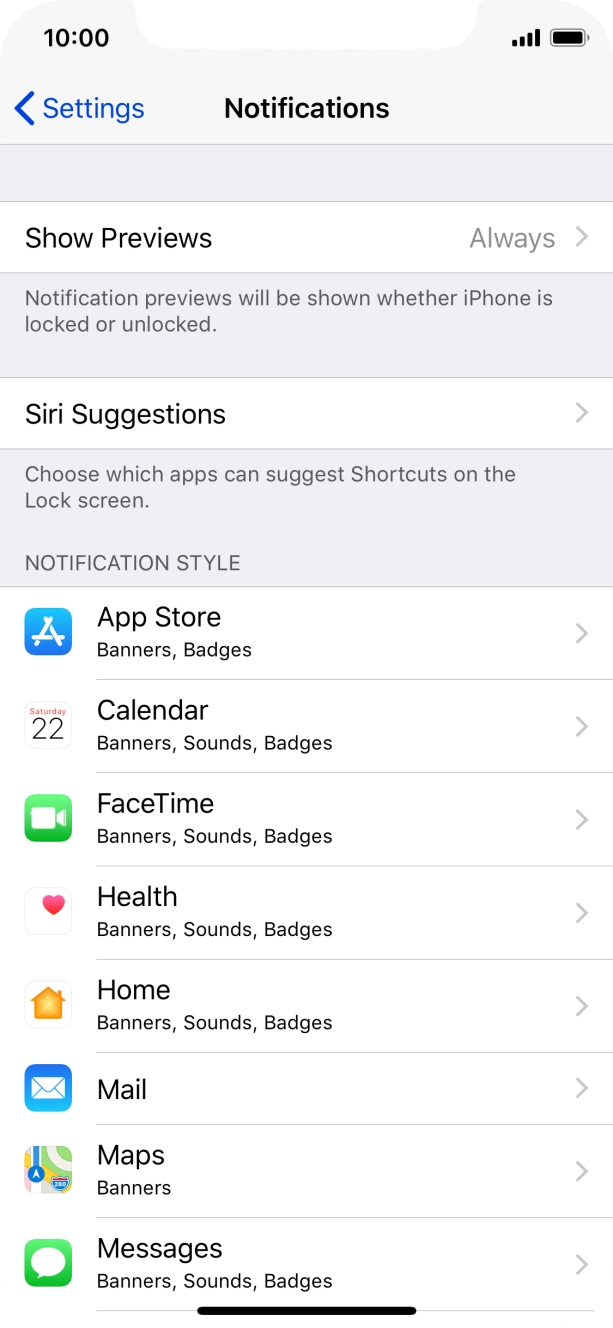
Task: Open Messages notification settings
Action: pyautogui.click(x=306, y=1264)
